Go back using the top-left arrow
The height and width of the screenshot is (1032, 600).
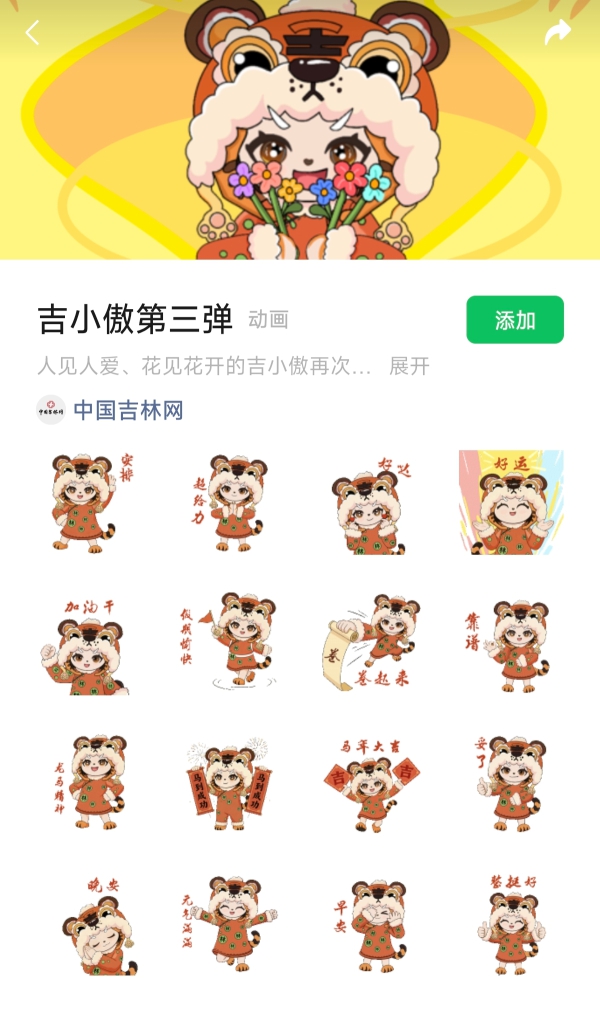[32, 33]
